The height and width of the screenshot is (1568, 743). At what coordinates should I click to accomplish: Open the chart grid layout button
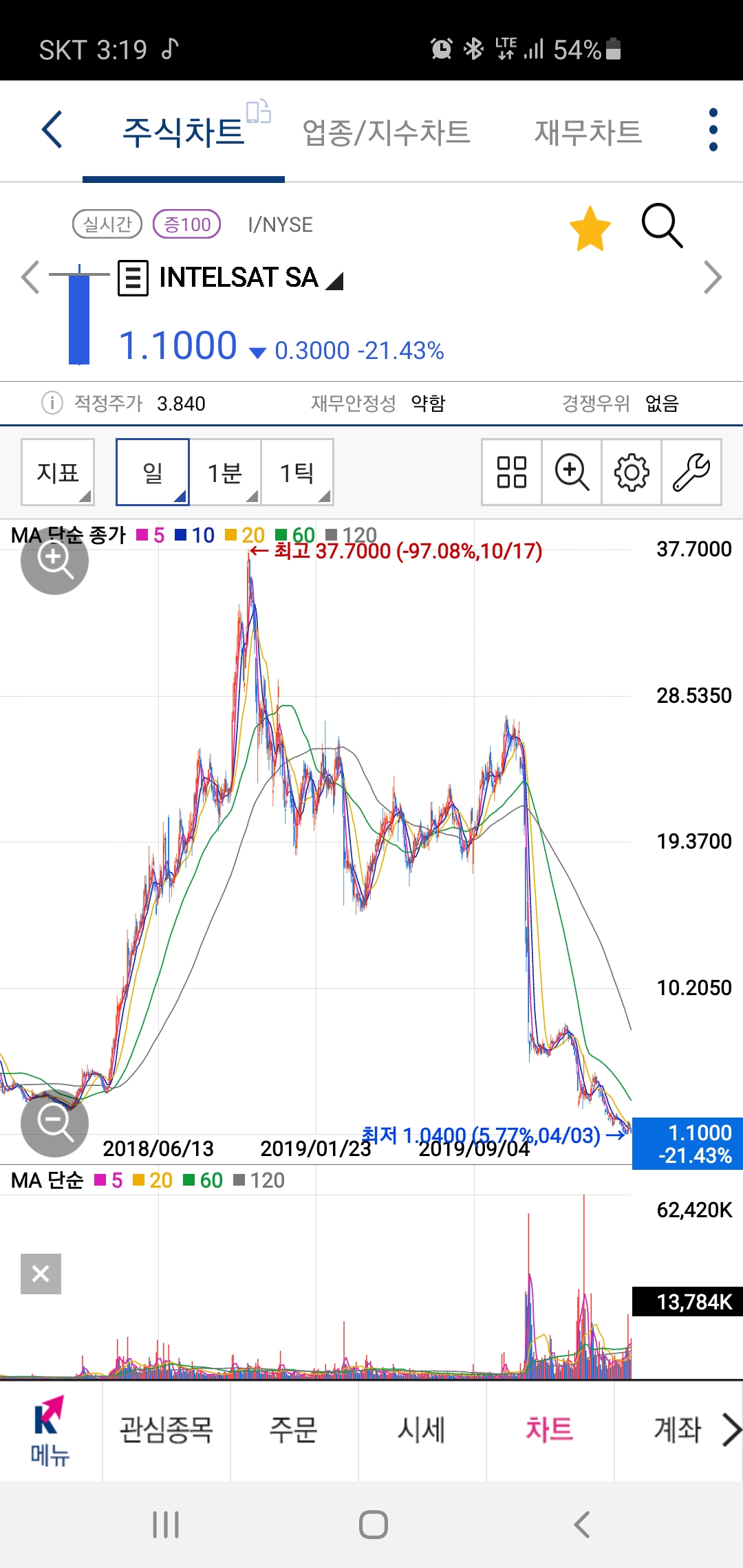[511, 472]
